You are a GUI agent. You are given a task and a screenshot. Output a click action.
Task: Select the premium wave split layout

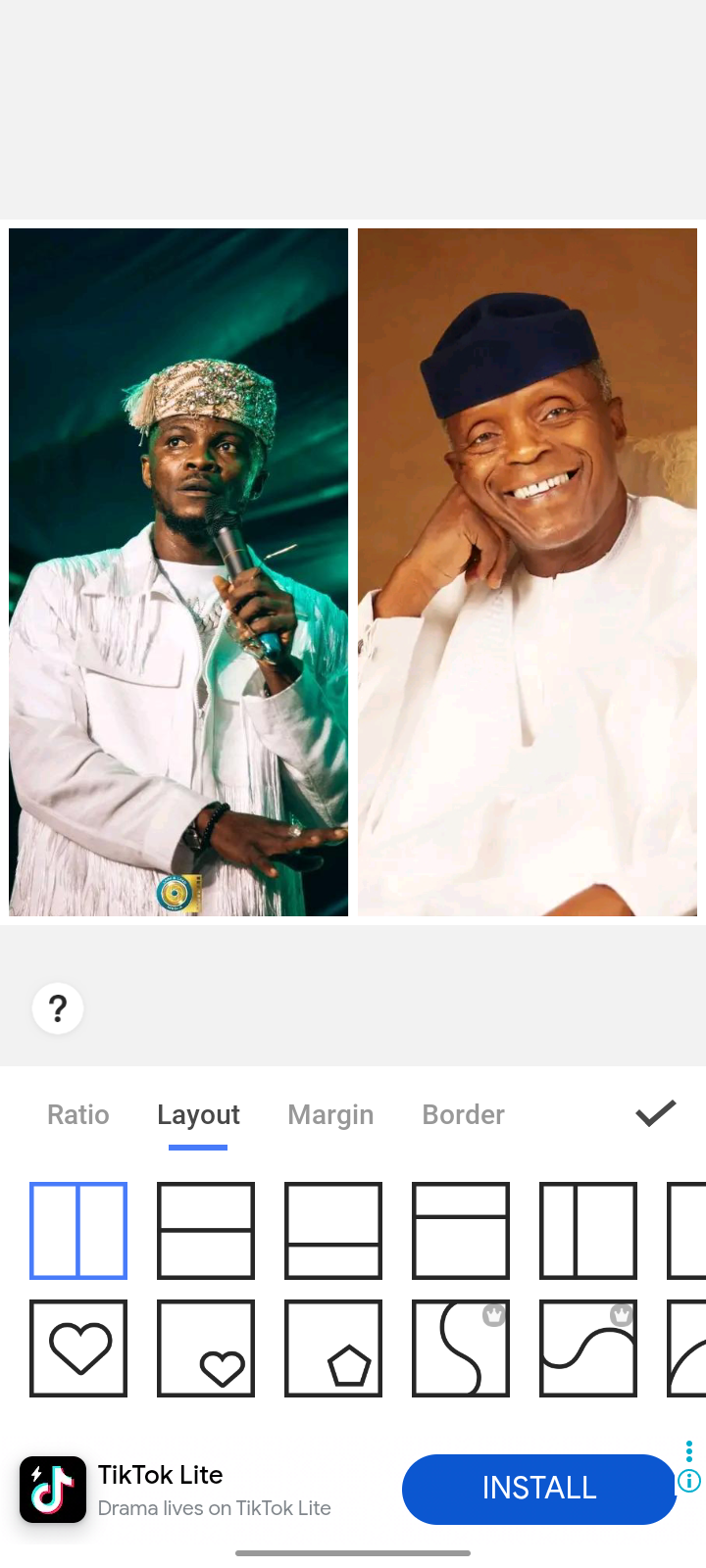[x=588, y=1348]
